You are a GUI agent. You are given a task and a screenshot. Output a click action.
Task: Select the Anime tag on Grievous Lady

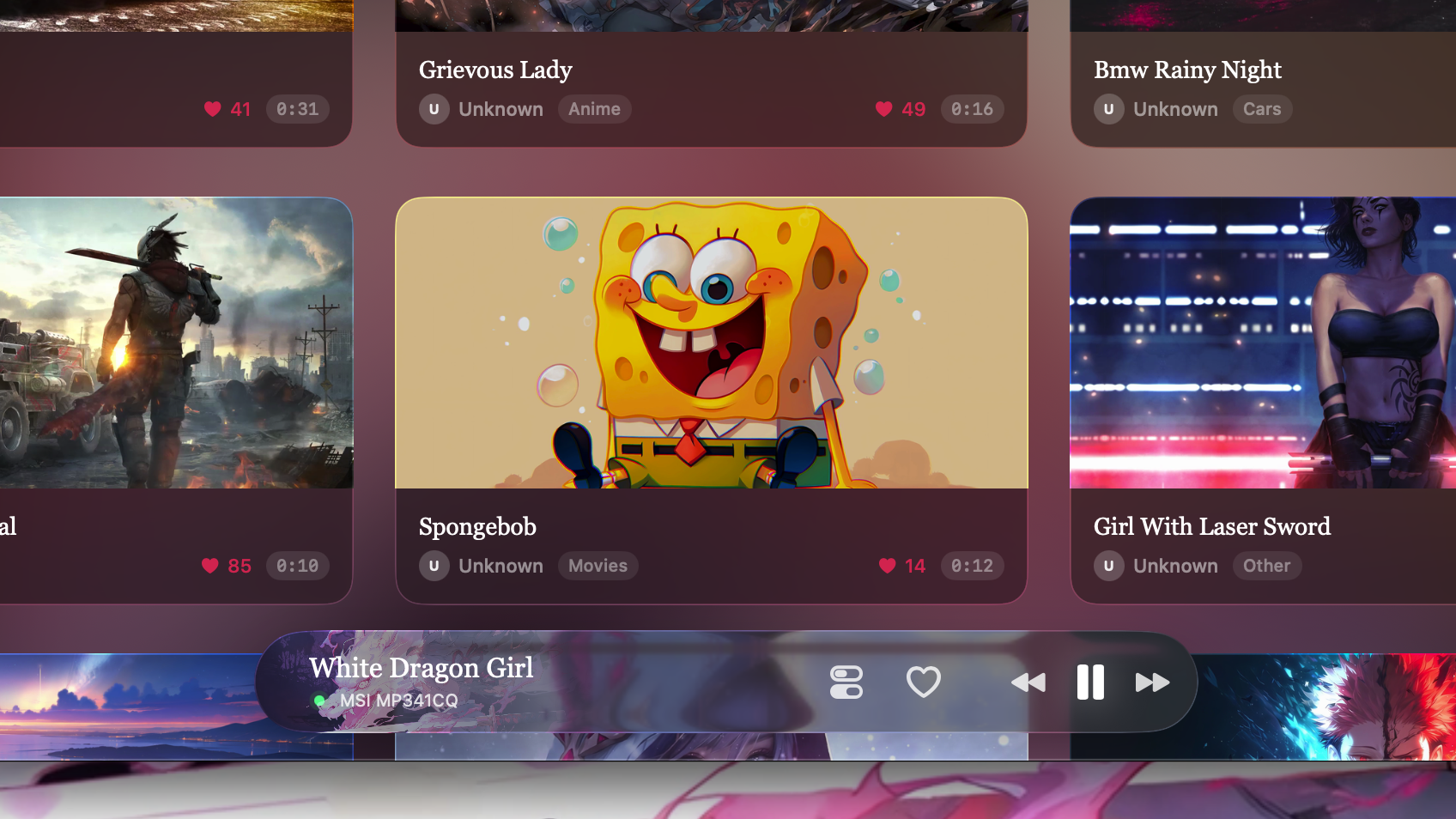tap(594, 109)
